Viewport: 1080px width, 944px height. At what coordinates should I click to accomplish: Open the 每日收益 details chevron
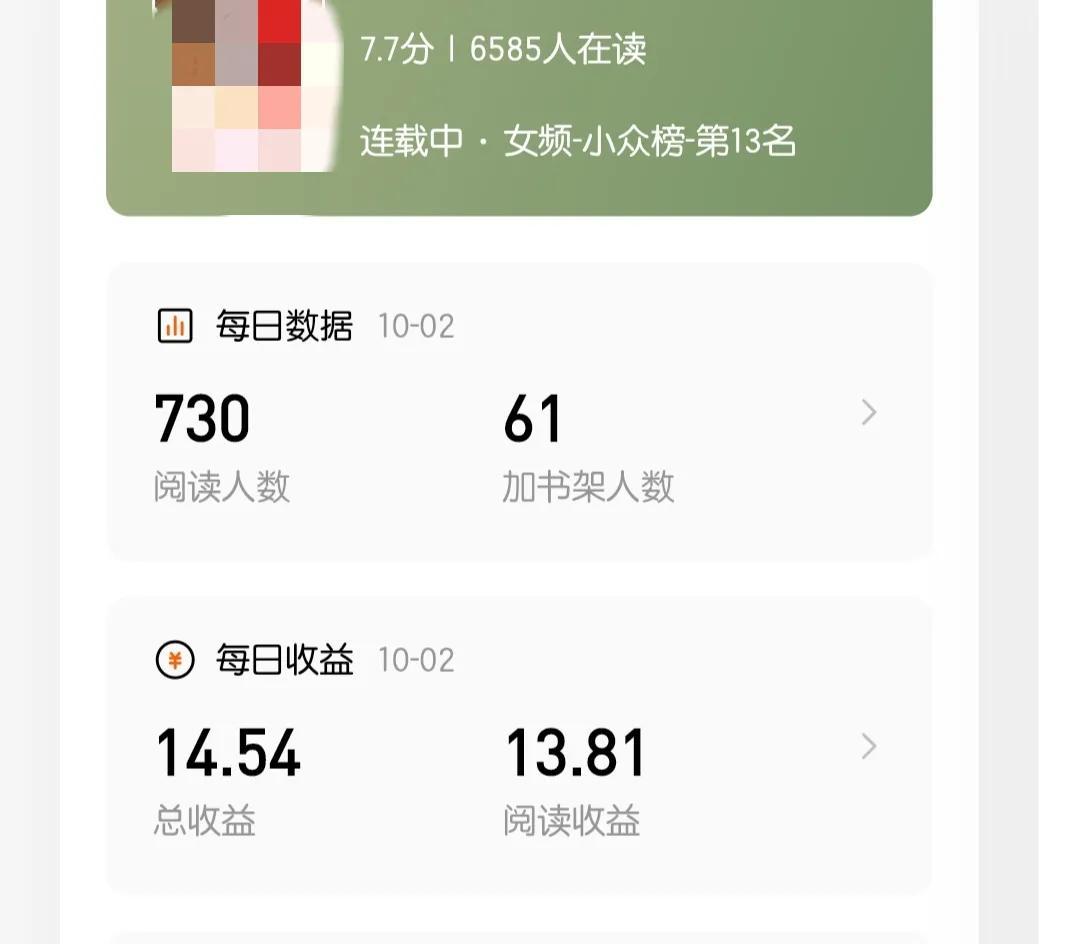(868, 746)
